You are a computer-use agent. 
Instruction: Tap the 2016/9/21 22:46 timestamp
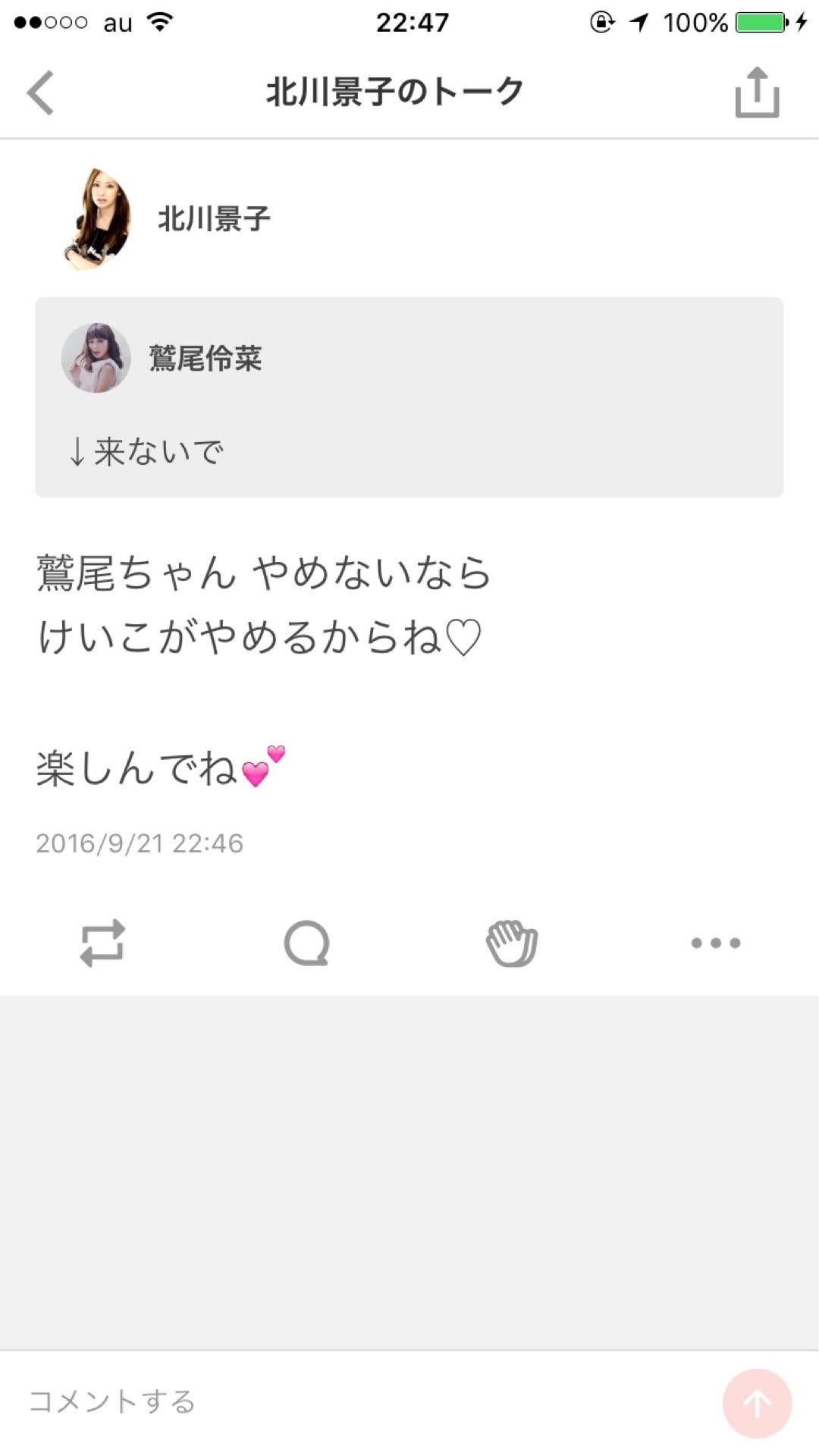(x=141, y=842)
